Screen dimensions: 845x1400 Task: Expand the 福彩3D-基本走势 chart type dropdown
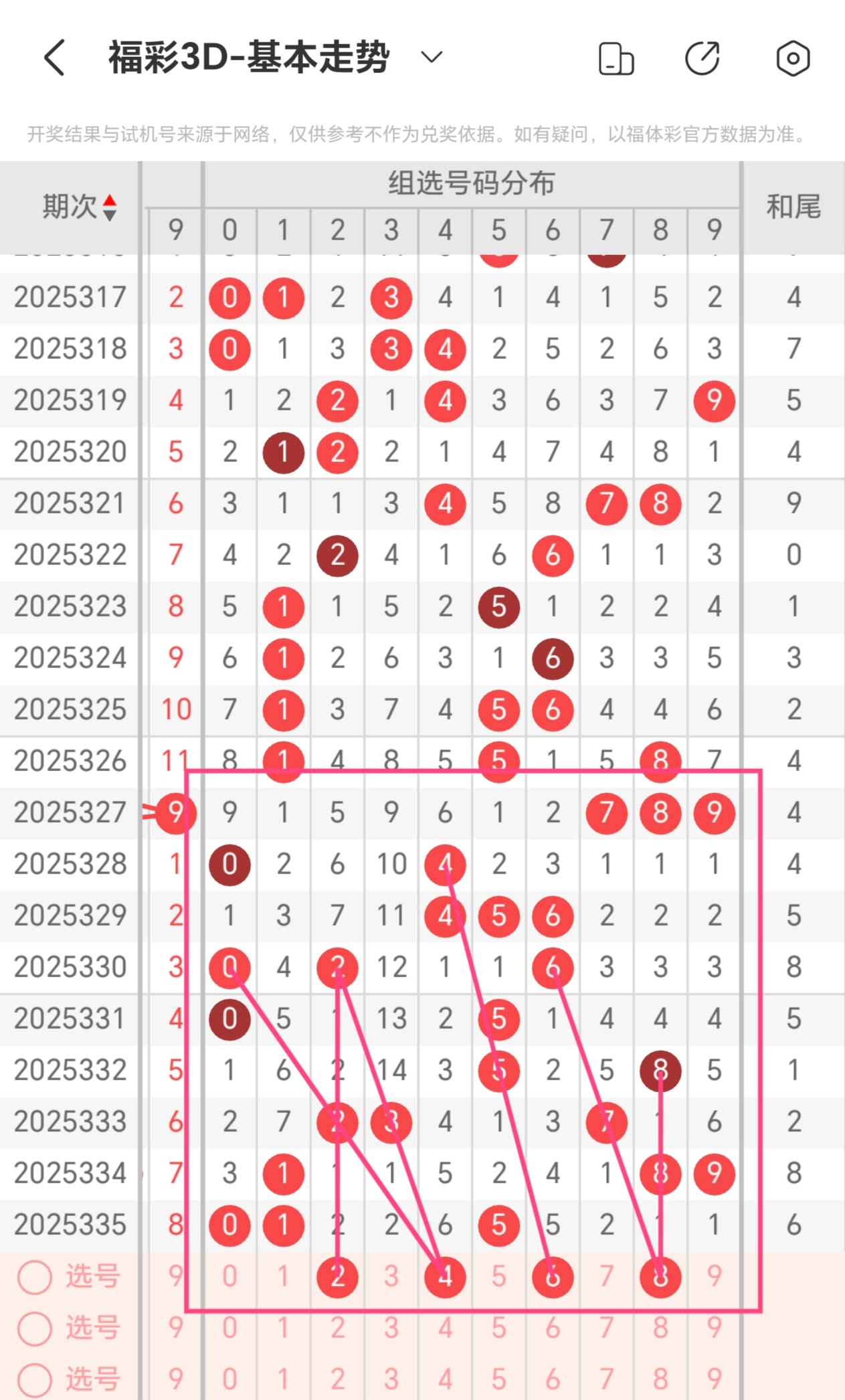432,58
